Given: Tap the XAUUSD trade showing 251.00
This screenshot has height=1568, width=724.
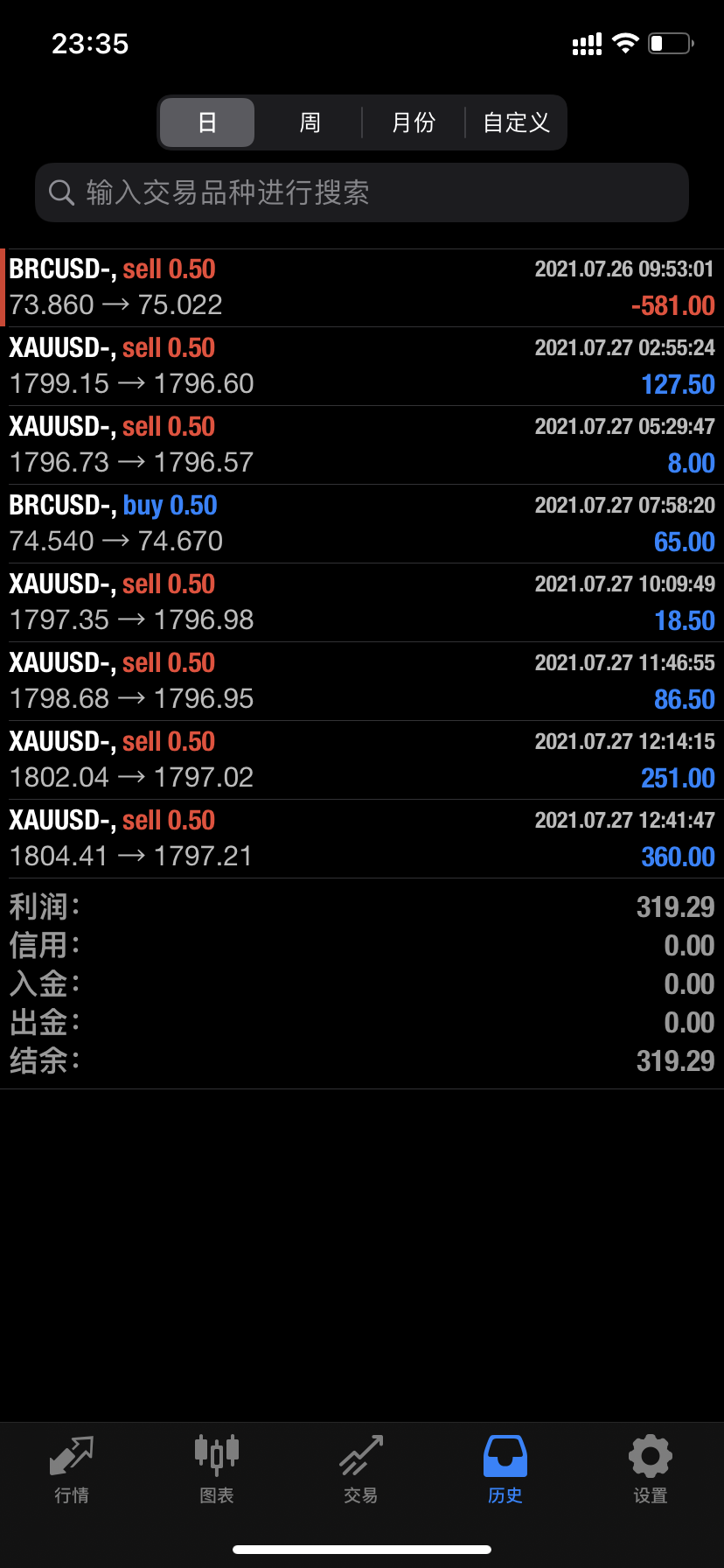Looking at the screenshot, I should (362, 759).
